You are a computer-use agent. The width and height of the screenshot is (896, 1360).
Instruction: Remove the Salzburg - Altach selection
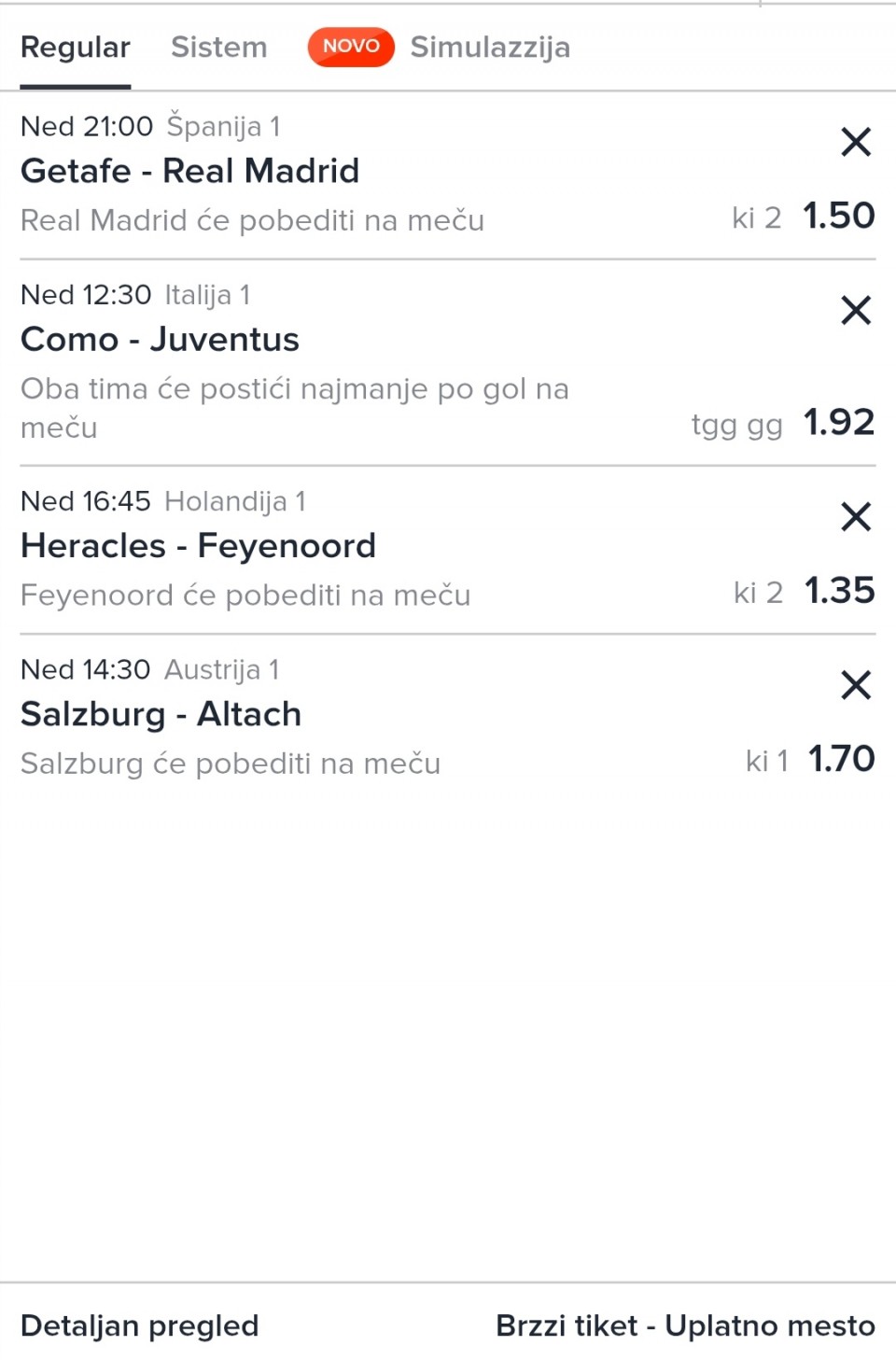(855, 685)
